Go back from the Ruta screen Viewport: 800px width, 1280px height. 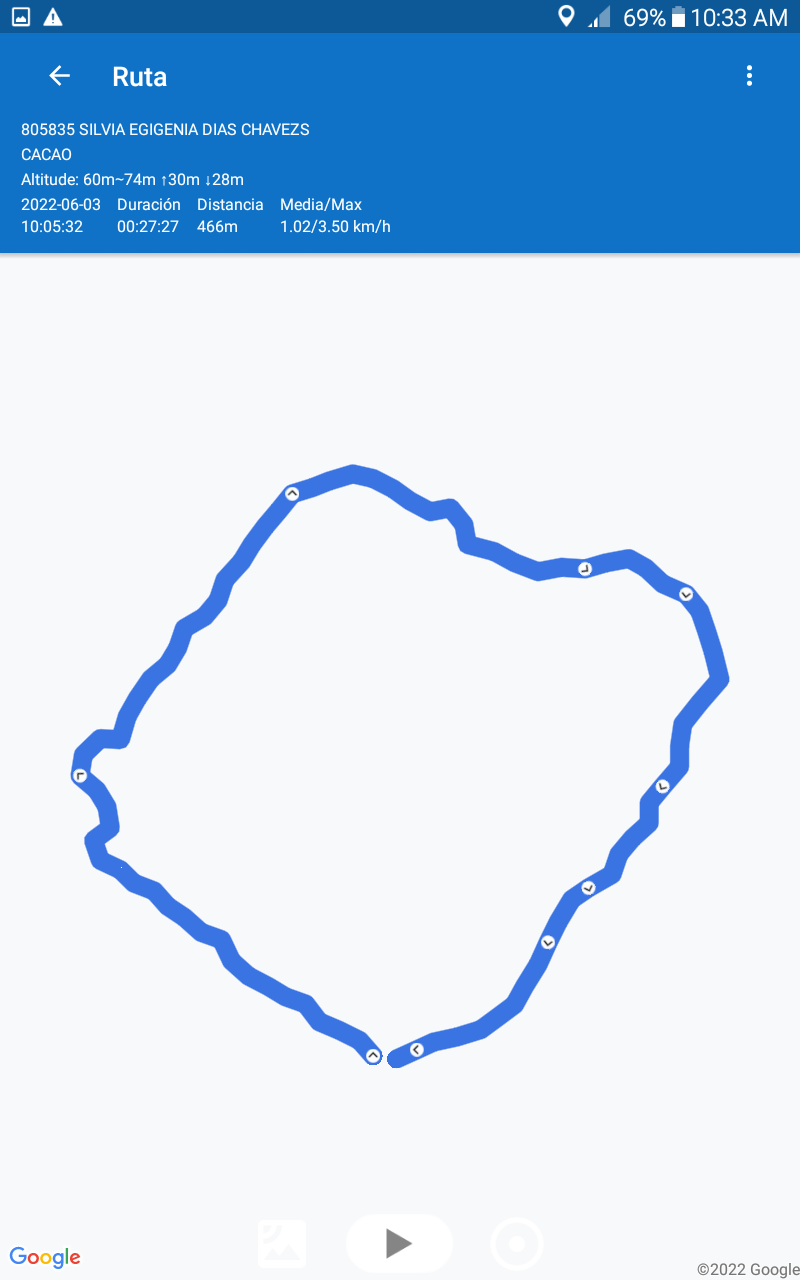tap(60, 76)
